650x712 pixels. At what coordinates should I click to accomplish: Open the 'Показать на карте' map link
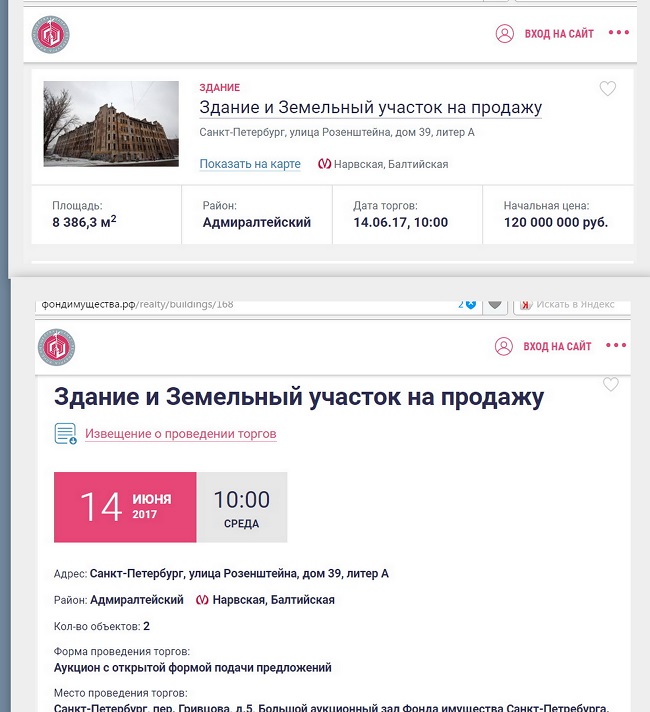(250, 164)
